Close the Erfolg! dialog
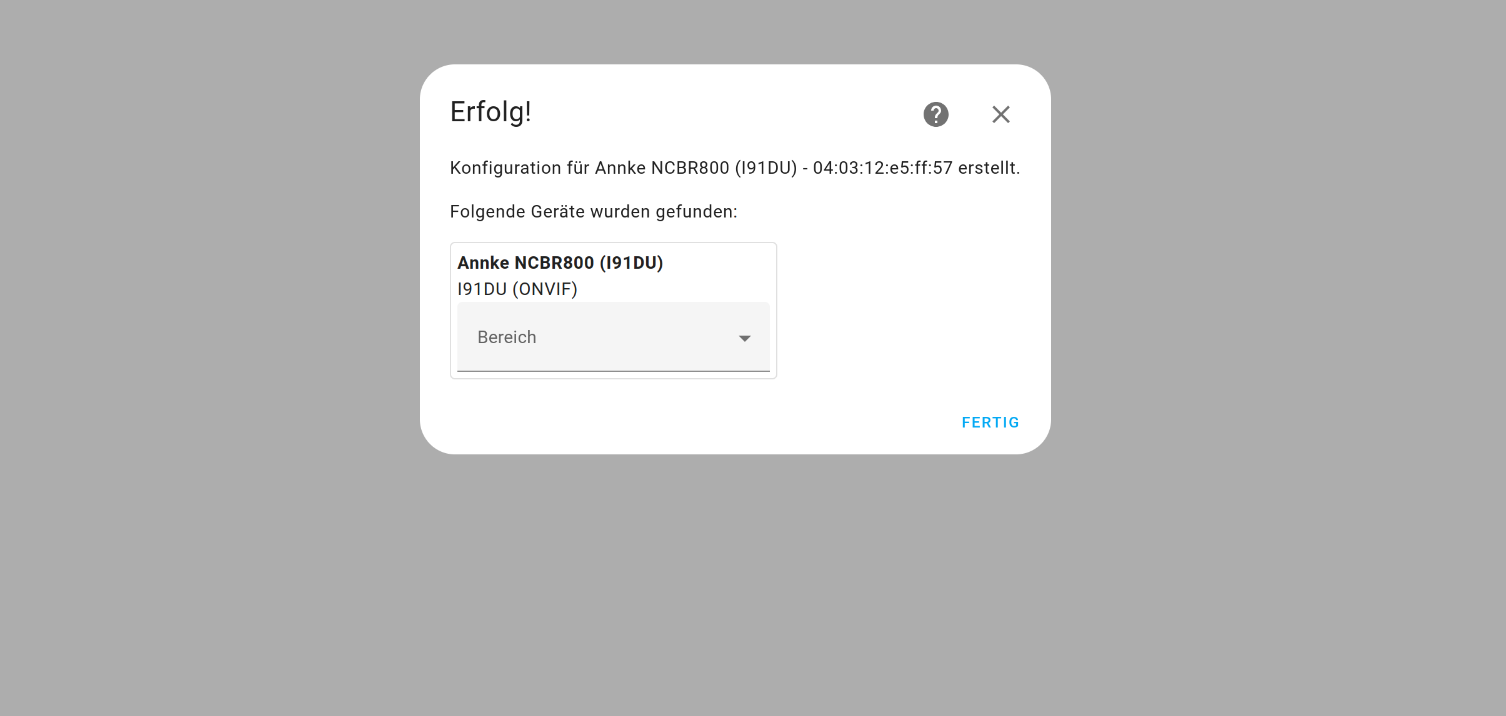This screenshot has width=1506, height=716. (x=1000, y=114)
